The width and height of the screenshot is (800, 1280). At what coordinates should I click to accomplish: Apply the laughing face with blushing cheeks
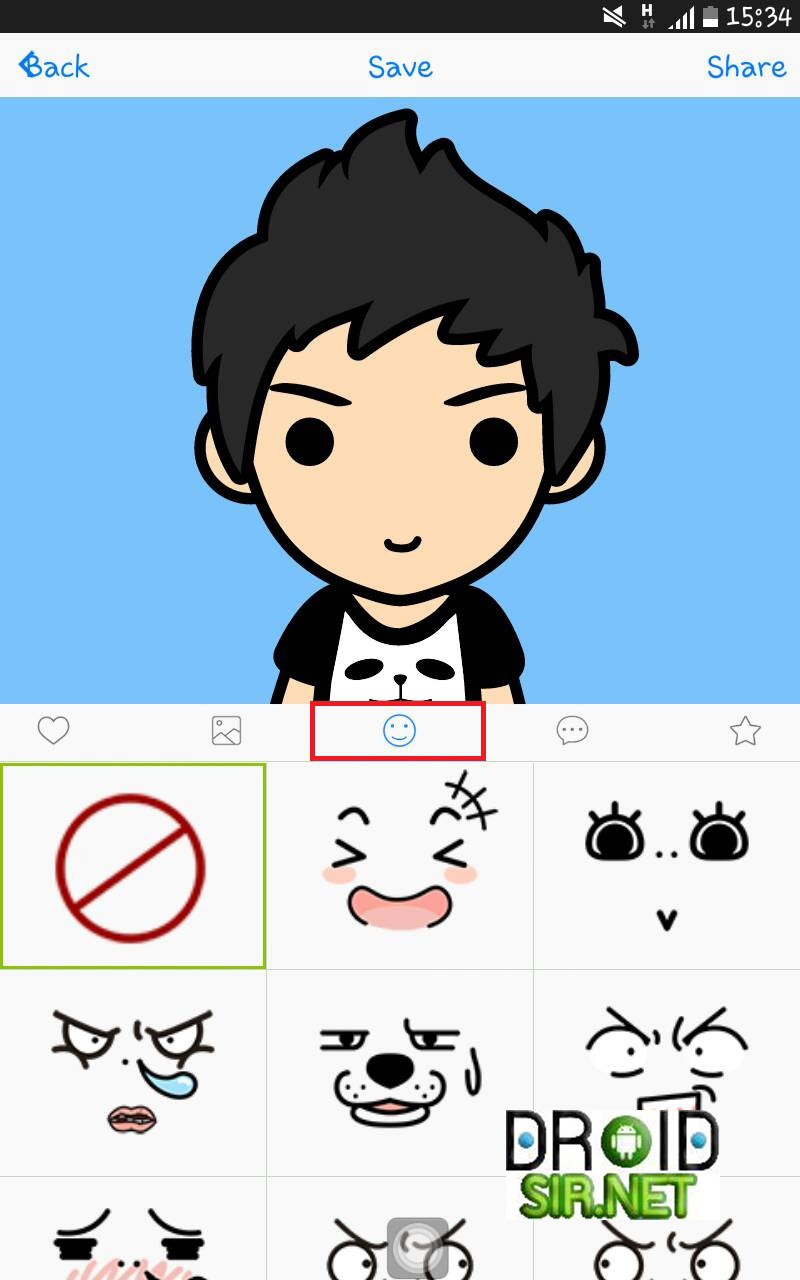(x=400, y=866)
